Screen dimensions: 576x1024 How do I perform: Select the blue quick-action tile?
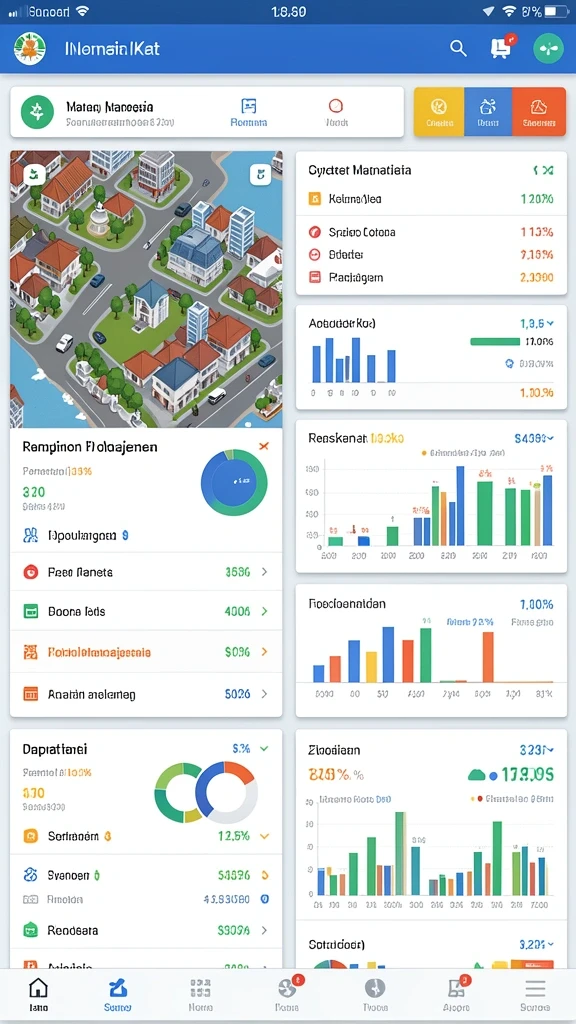point(488,112)
